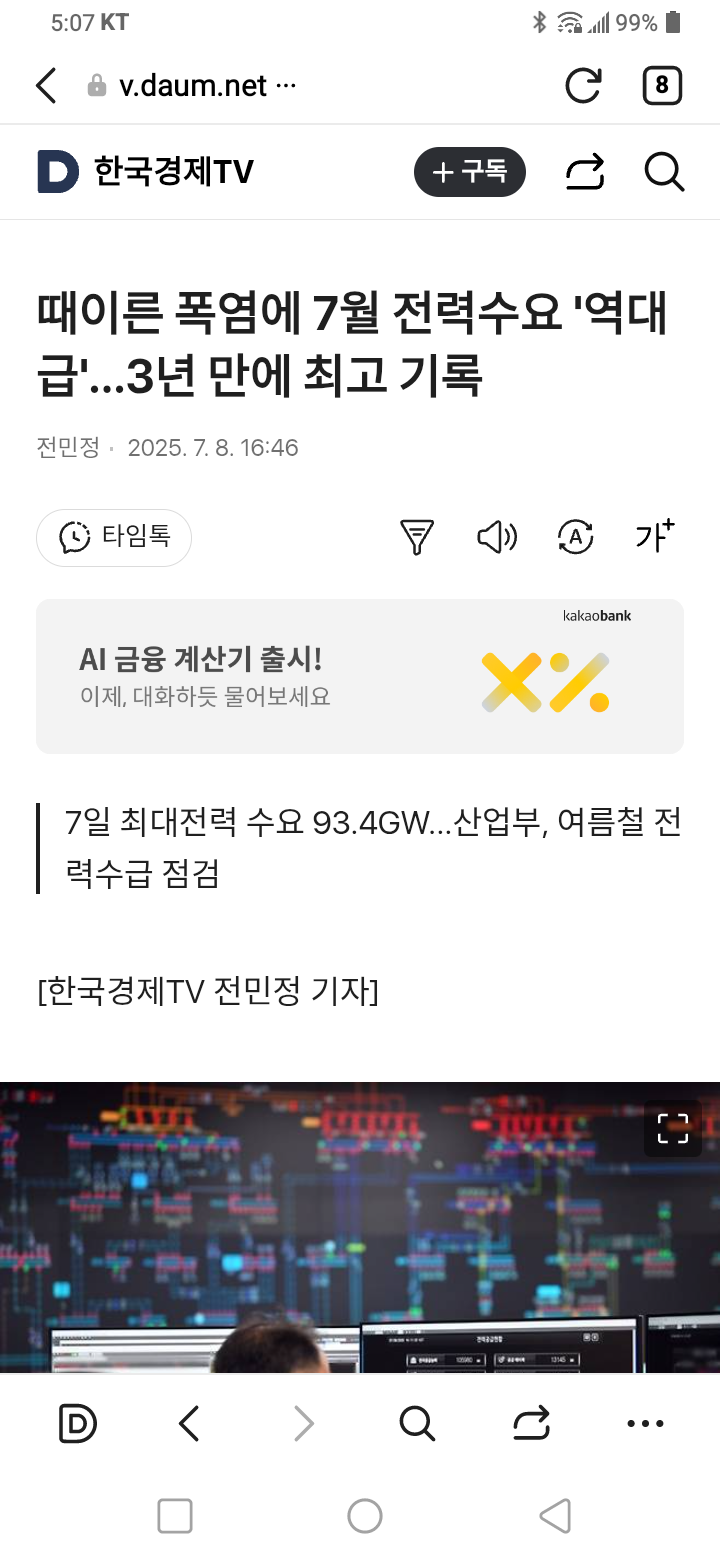Open search from the bottom toolbar
This screenshot has height=1560, width=720.
(x=416, y=1423)
